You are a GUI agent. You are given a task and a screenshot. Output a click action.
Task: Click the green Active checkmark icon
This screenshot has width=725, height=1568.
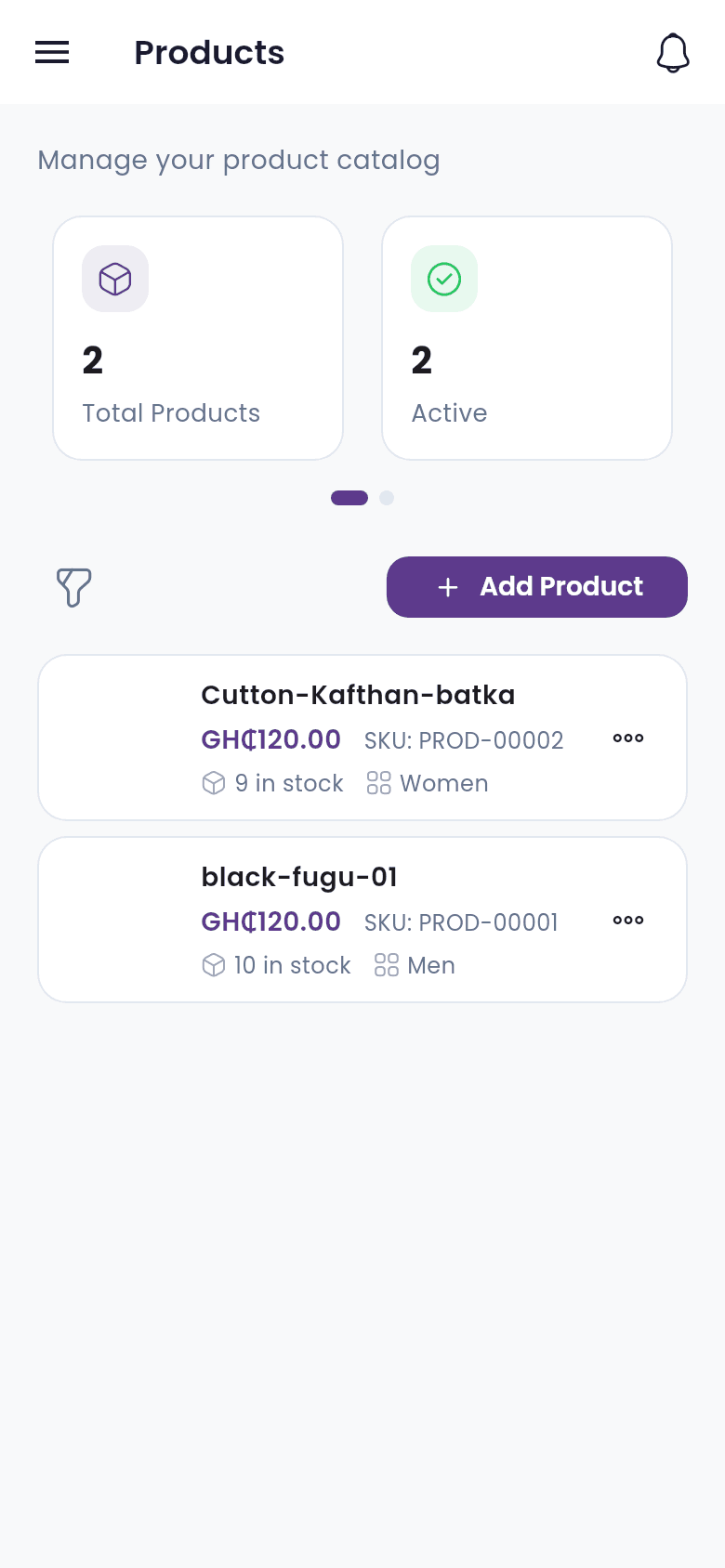point(444,279)
